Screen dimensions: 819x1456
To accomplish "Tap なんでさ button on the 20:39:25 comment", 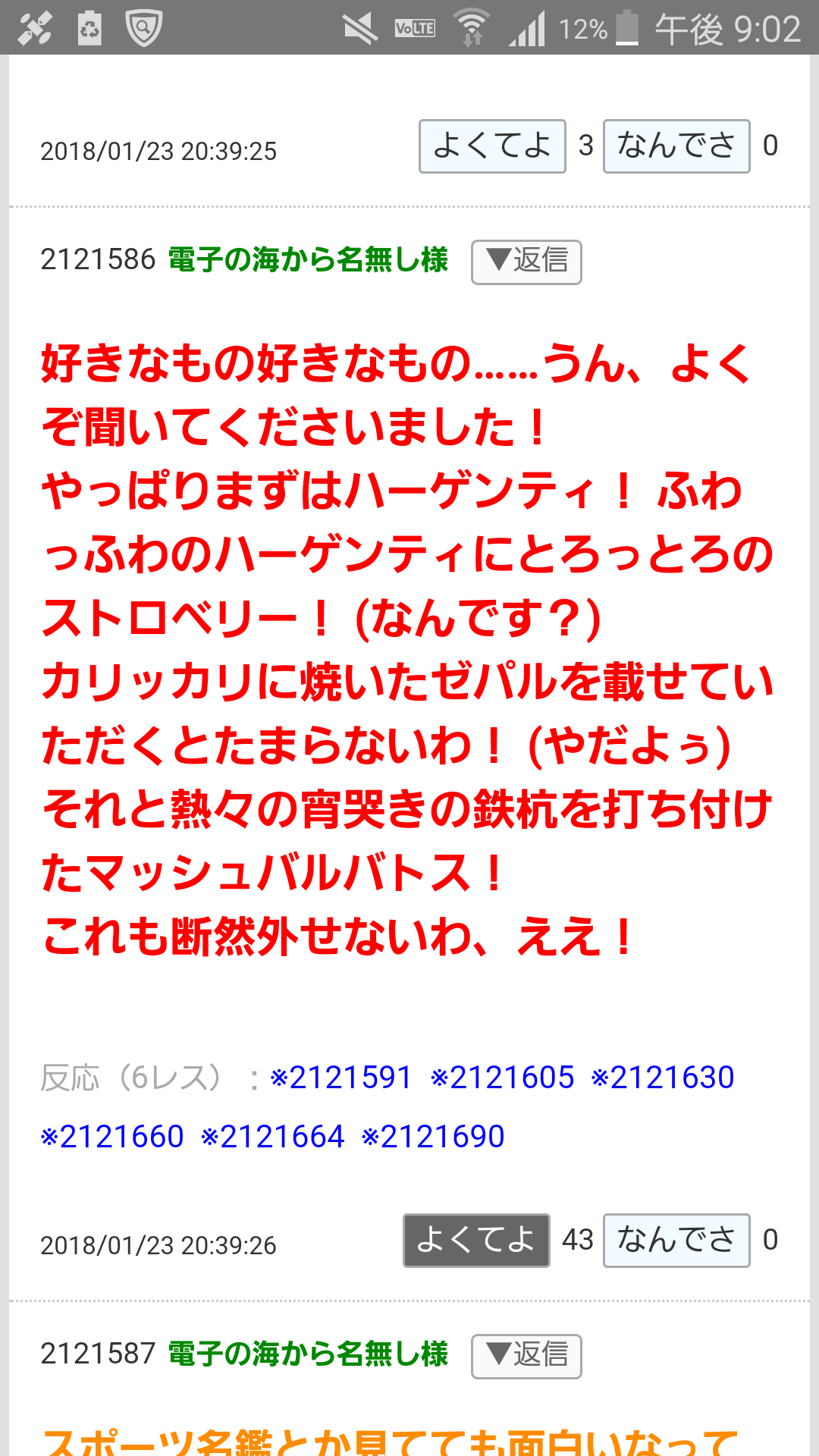I will [676, 146].
